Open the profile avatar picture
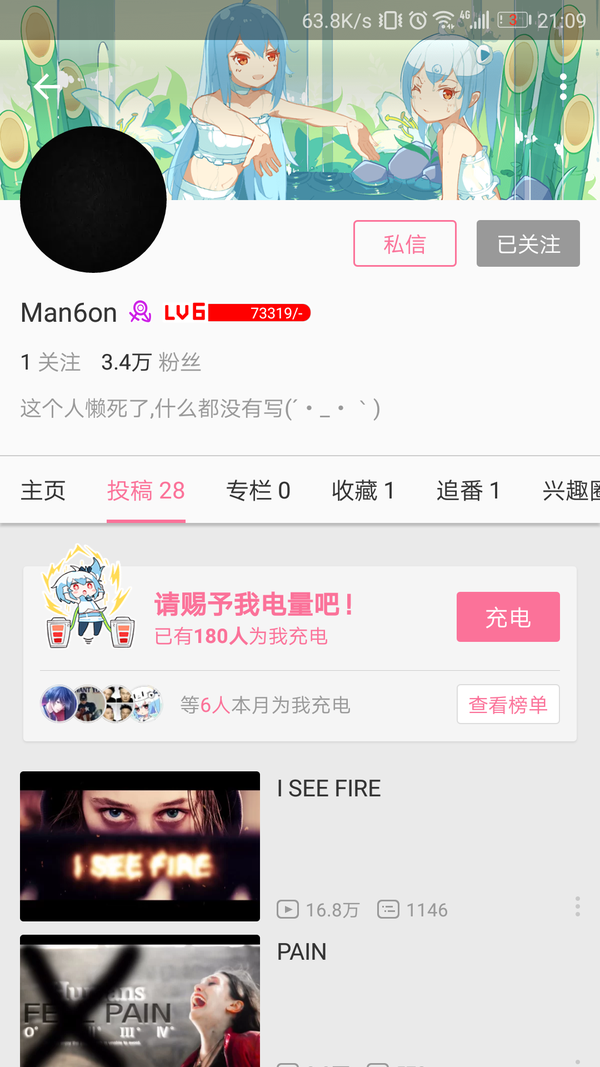The image size is (600, 1067). [93, 199]
